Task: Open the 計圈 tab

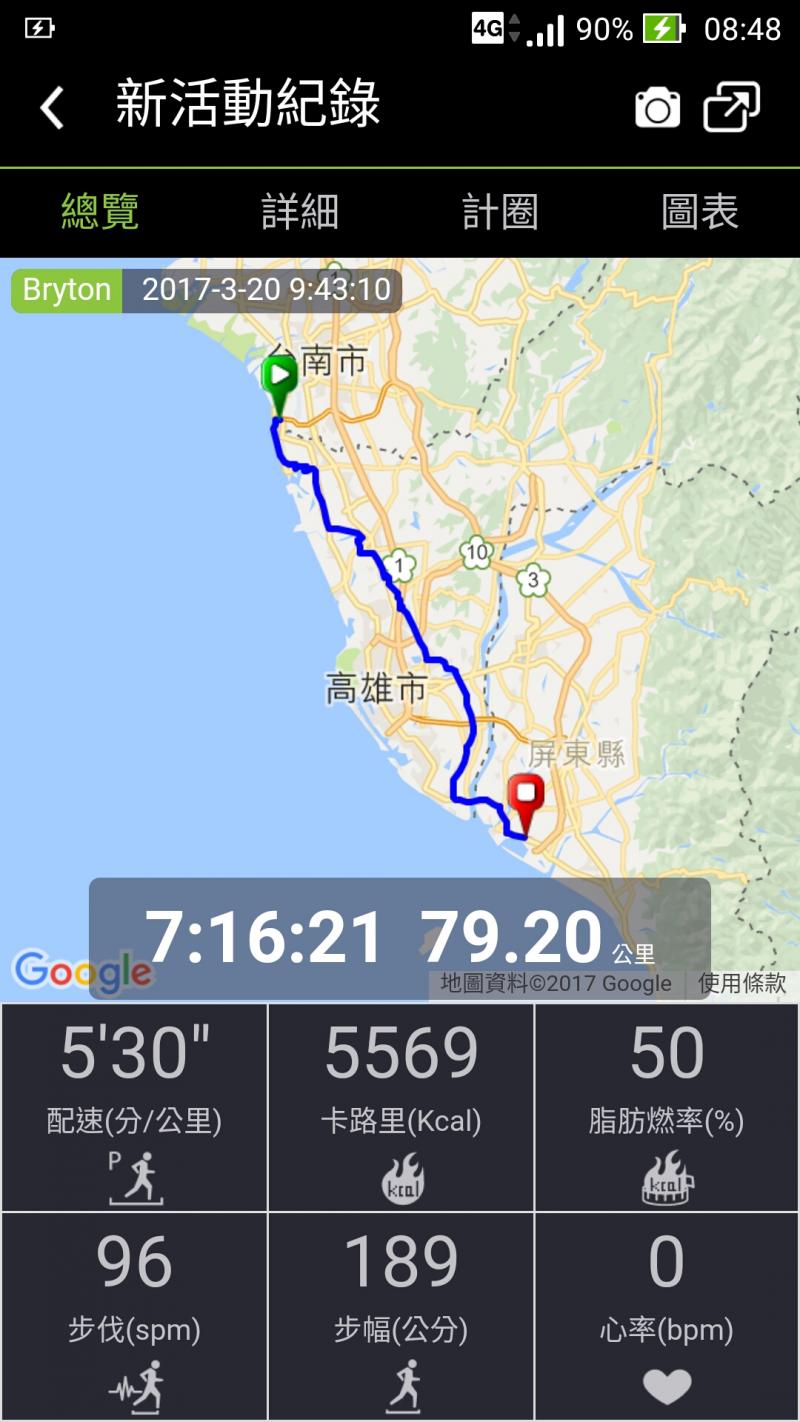Action: (x=500, y=213)
